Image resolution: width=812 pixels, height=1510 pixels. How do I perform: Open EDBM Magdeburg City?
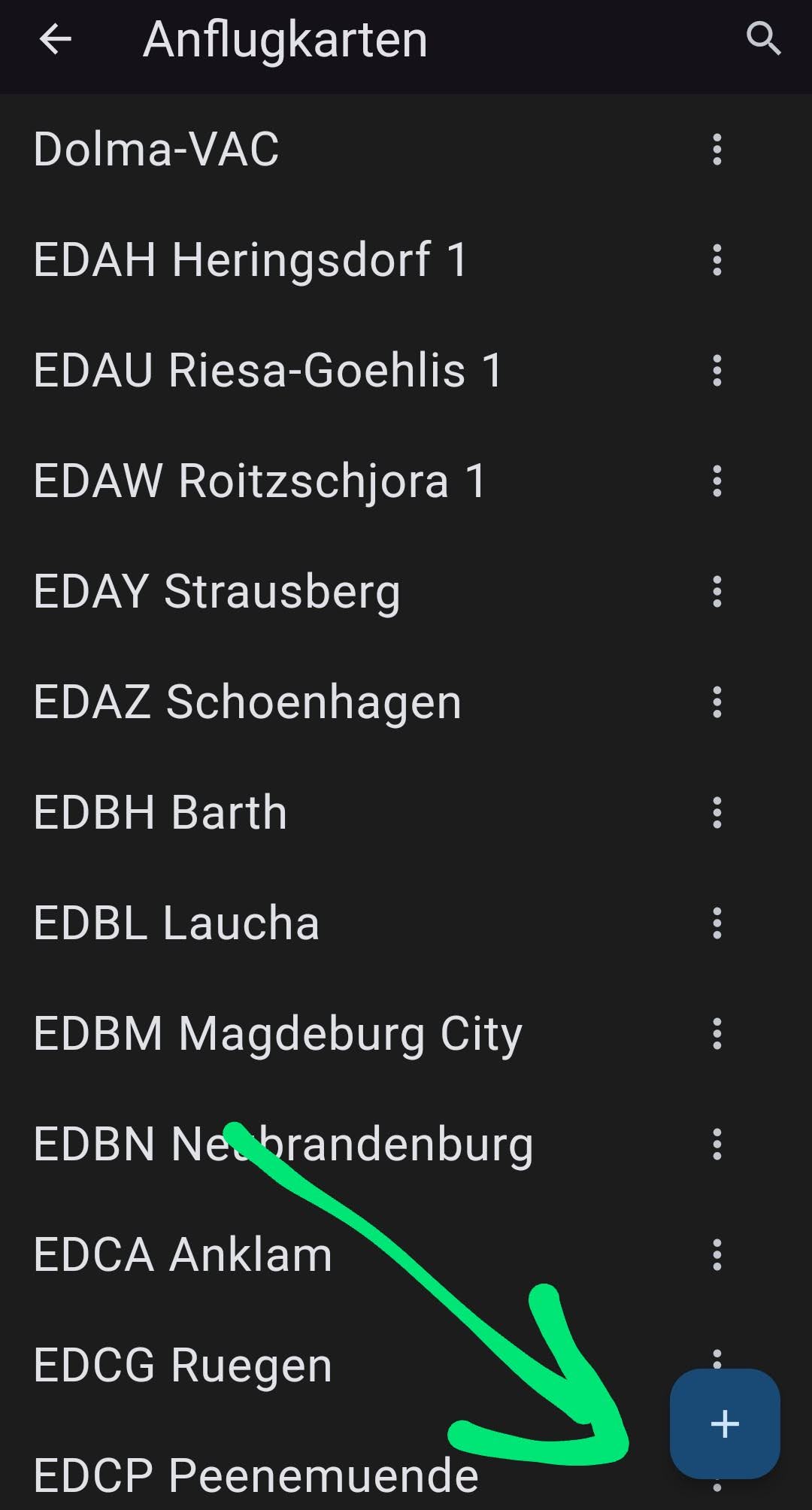click(x=277, y=1033)
